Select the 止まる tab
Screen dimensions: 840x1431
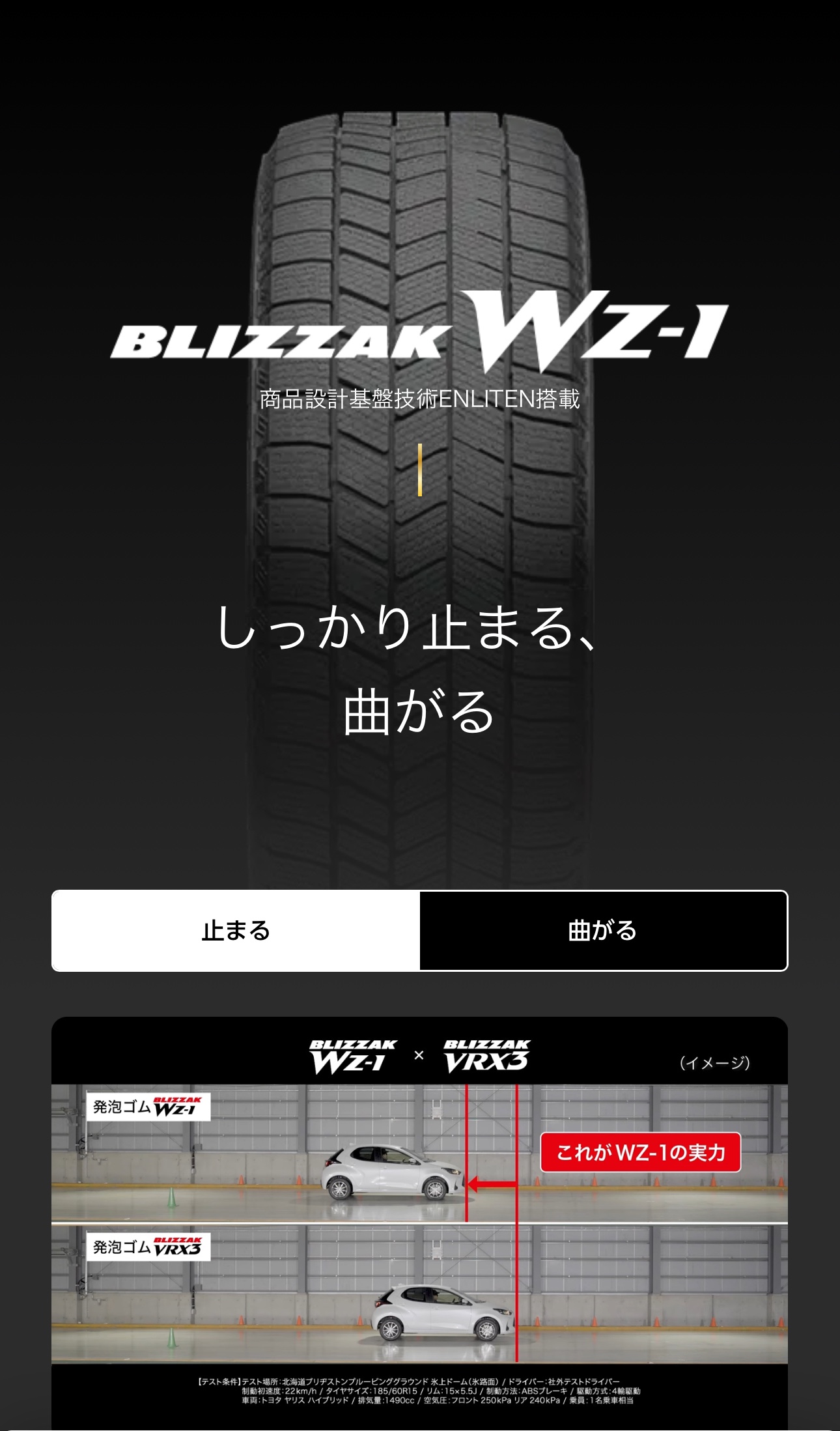pyautogui.click(x=236, y=930)
